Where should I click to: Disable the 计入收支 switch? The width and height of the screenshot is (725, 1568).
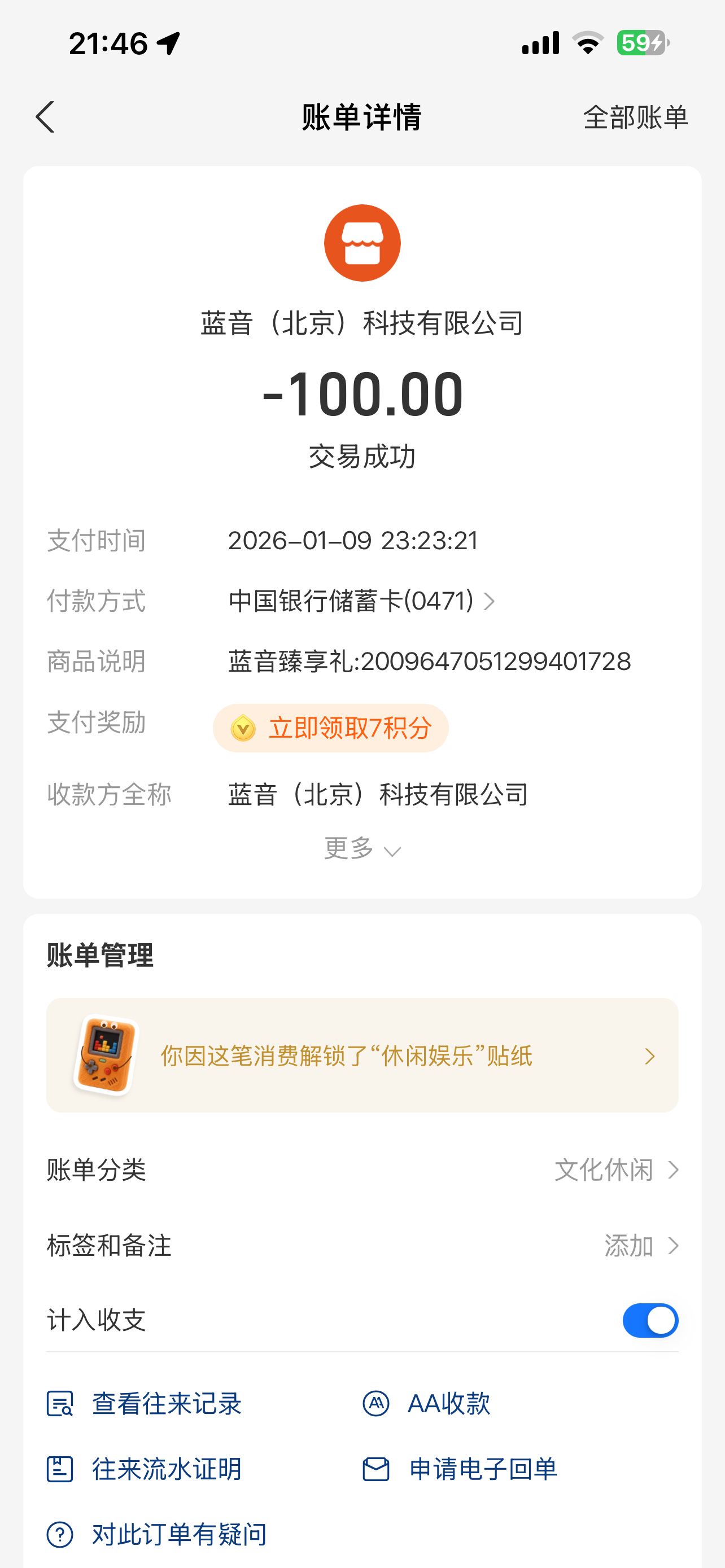click(x=649, y=1320)
